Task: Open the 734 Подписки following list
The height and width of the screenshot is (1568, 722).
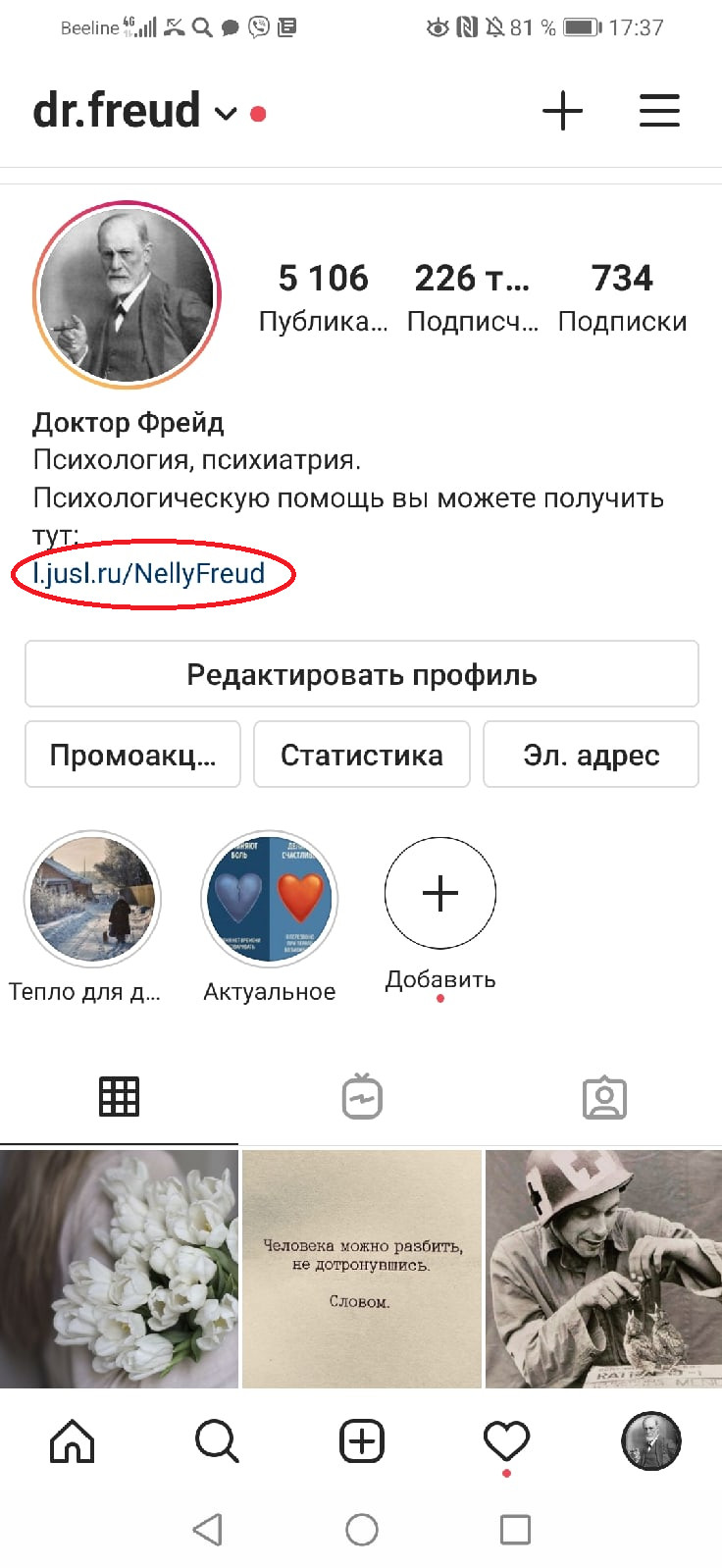Action: click(x=622, y=296)
